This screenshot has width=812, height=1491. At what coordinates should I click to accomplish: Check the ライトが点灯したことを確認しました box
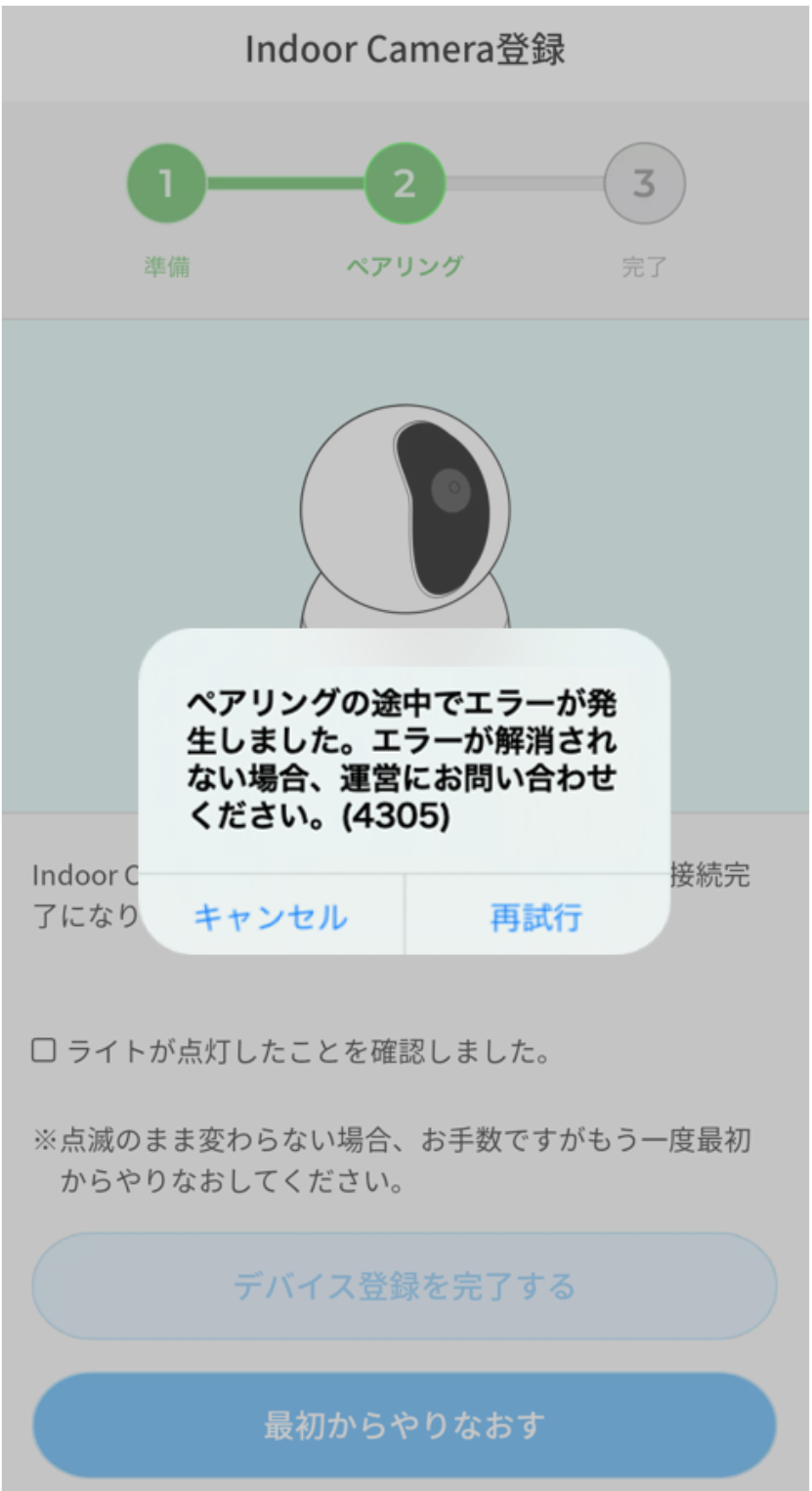pyautogui.click(x=43, y=1052)
